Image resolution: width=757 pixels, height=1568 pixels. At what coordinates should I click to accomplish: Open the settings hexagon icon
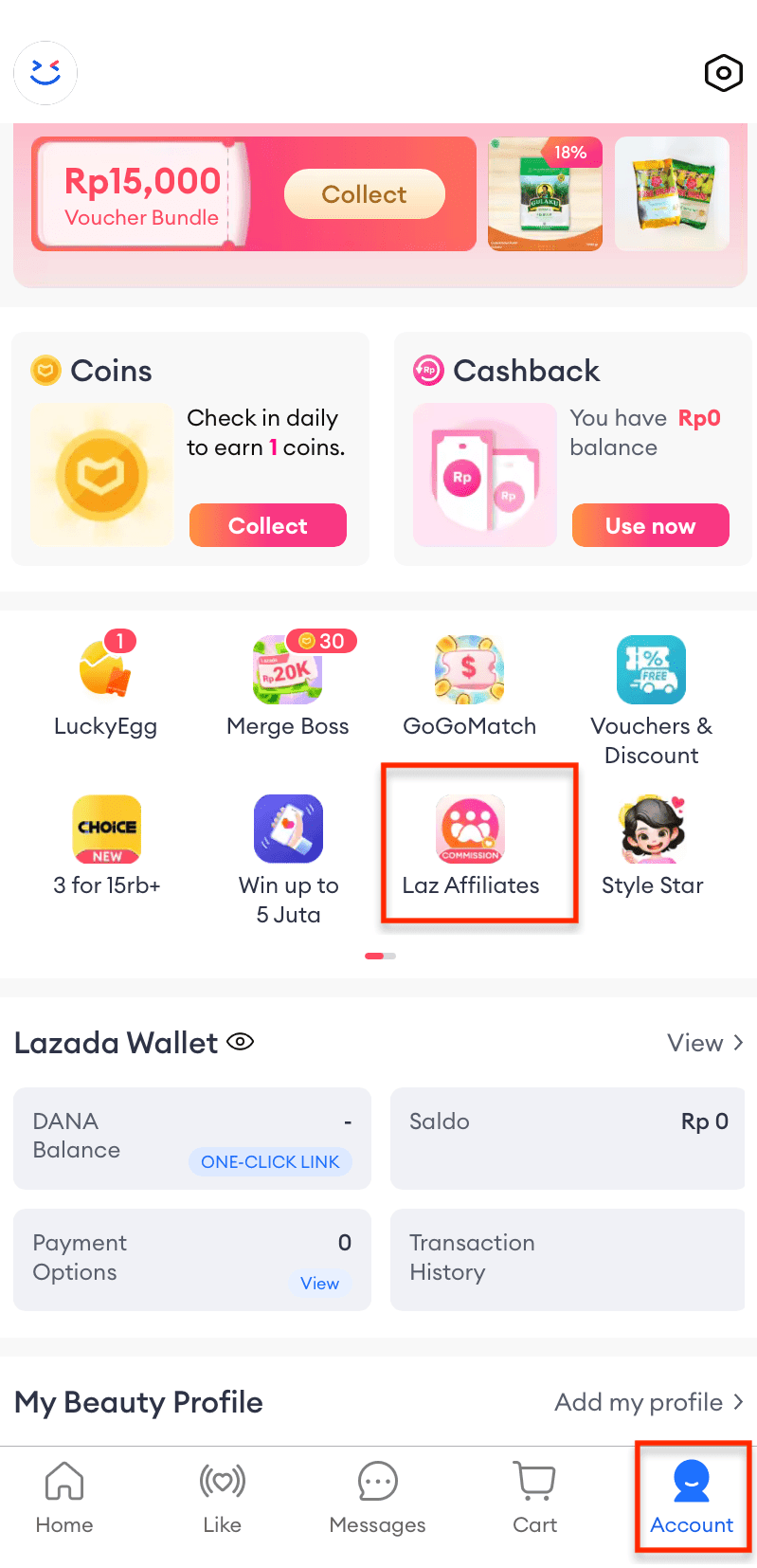[x=723, y=73]
